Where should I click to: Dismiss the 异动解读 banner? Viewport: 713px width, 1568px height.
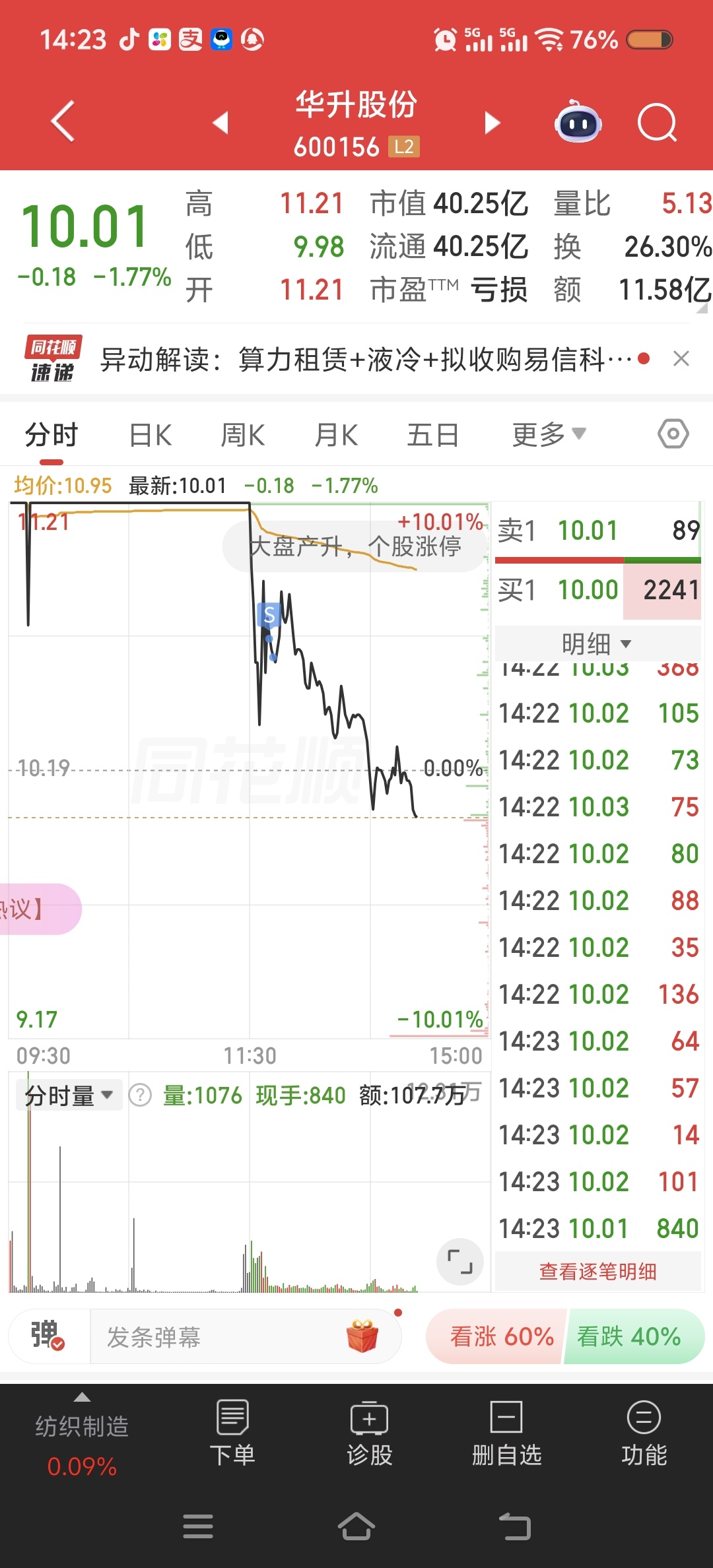(681, 359)
